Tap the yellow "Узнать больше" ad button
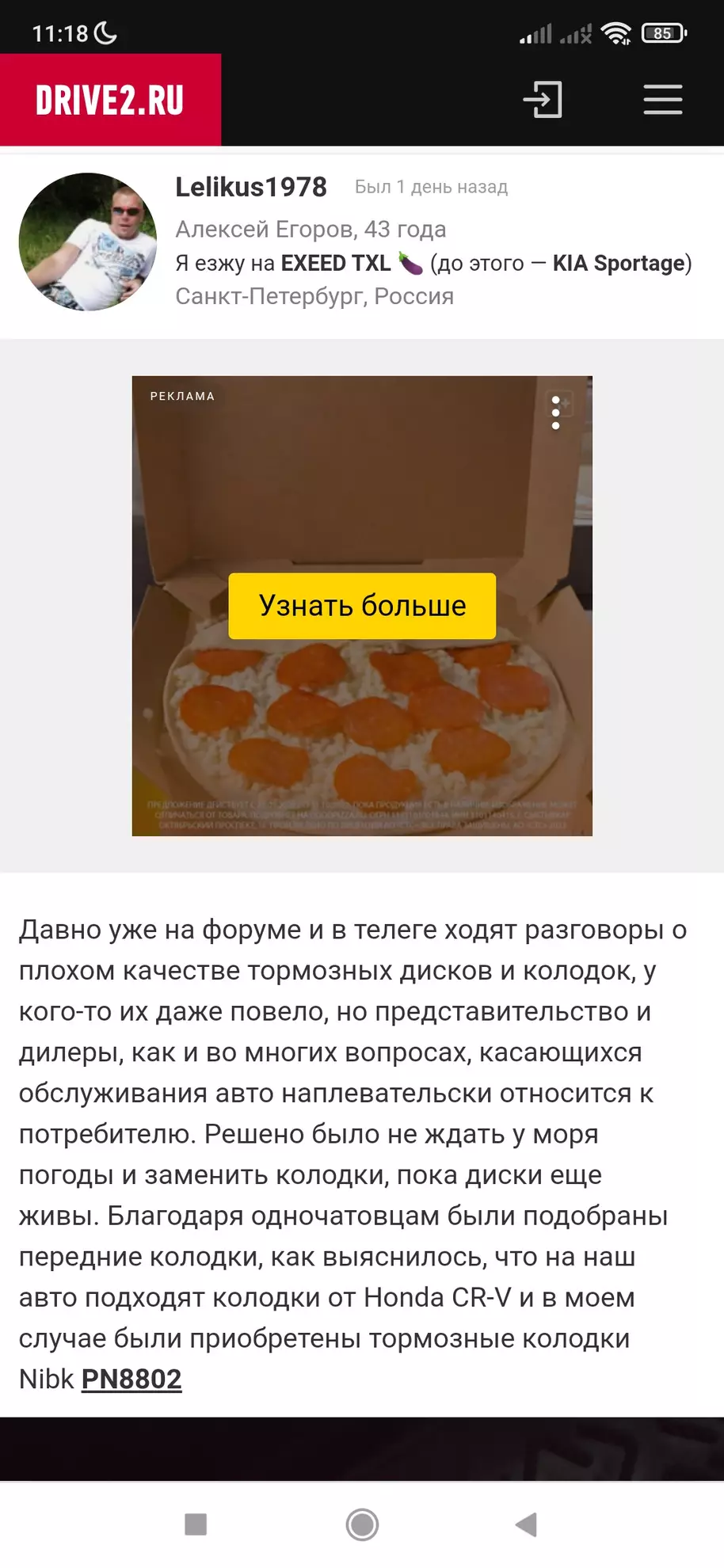Image resolution: width=724 pixels, height=1568 pixels. (362, 606)
